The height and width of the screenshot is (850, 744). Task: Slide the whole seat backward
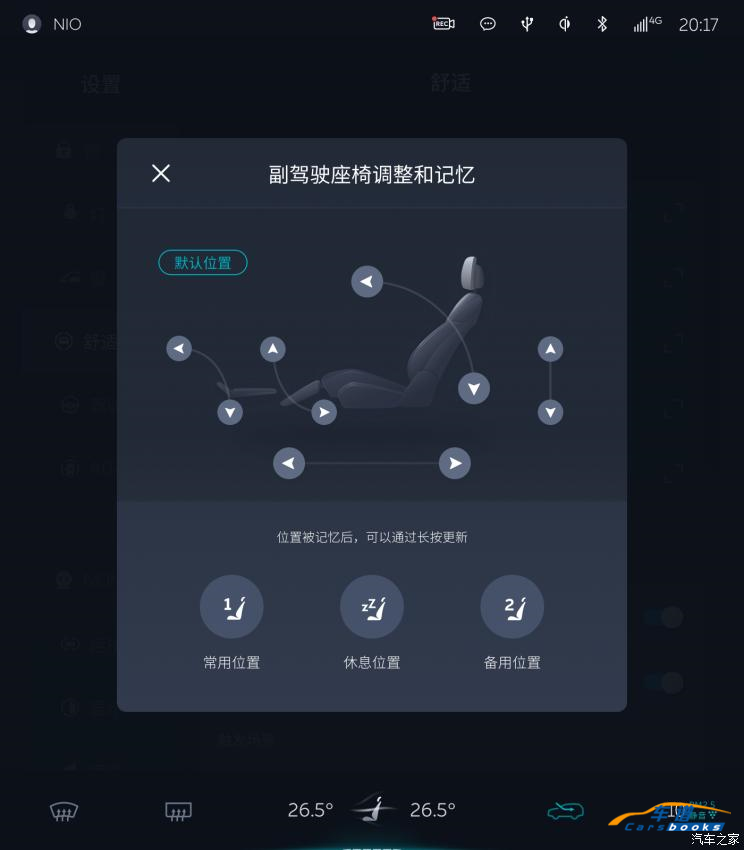coord(455,463)
